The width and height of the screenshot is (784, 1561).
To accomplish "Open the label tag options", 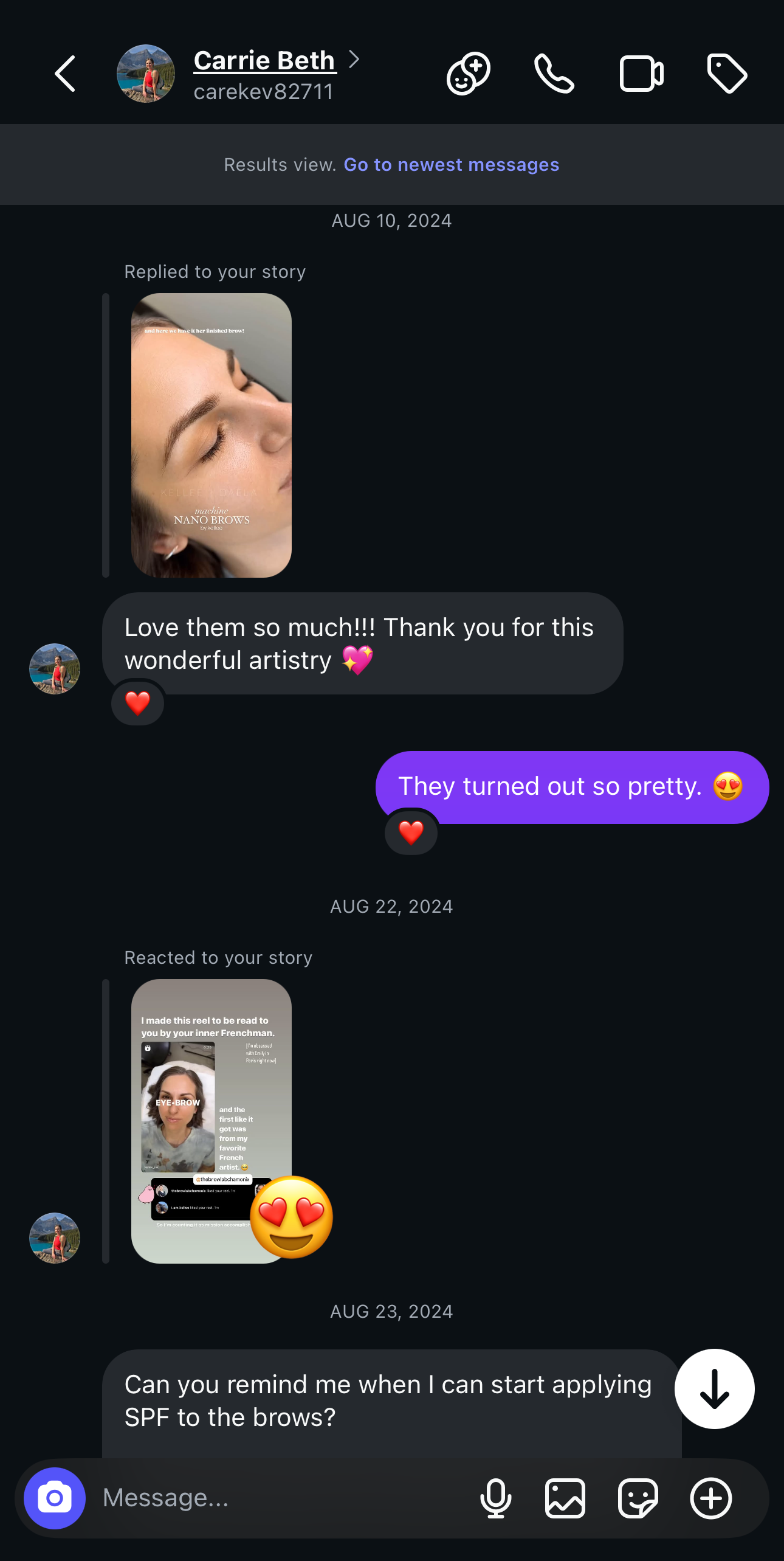I will coord(727,74).
